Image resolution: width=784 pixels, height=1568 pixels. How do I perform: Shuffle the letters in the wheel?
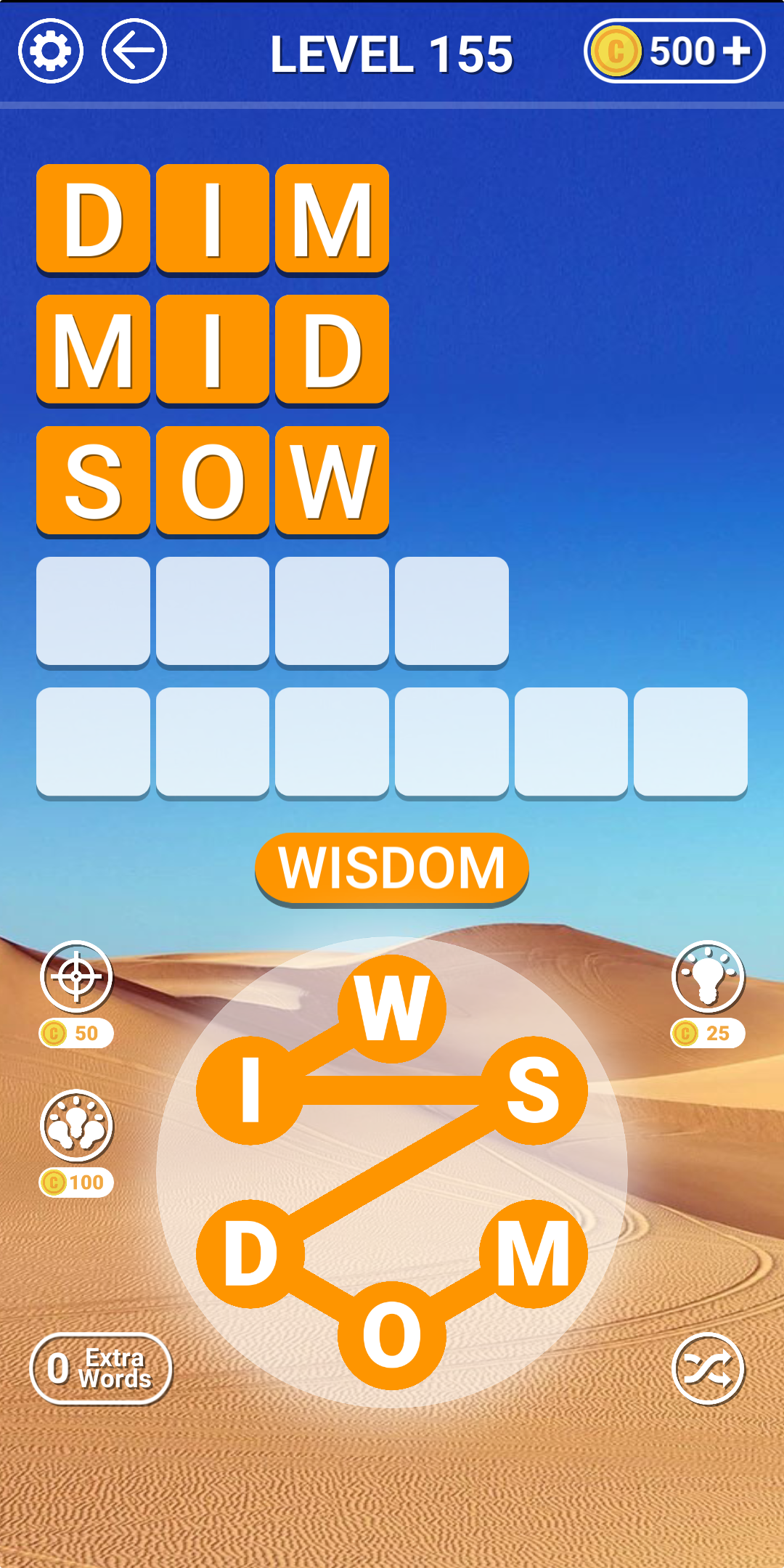tap(708, 1369)
